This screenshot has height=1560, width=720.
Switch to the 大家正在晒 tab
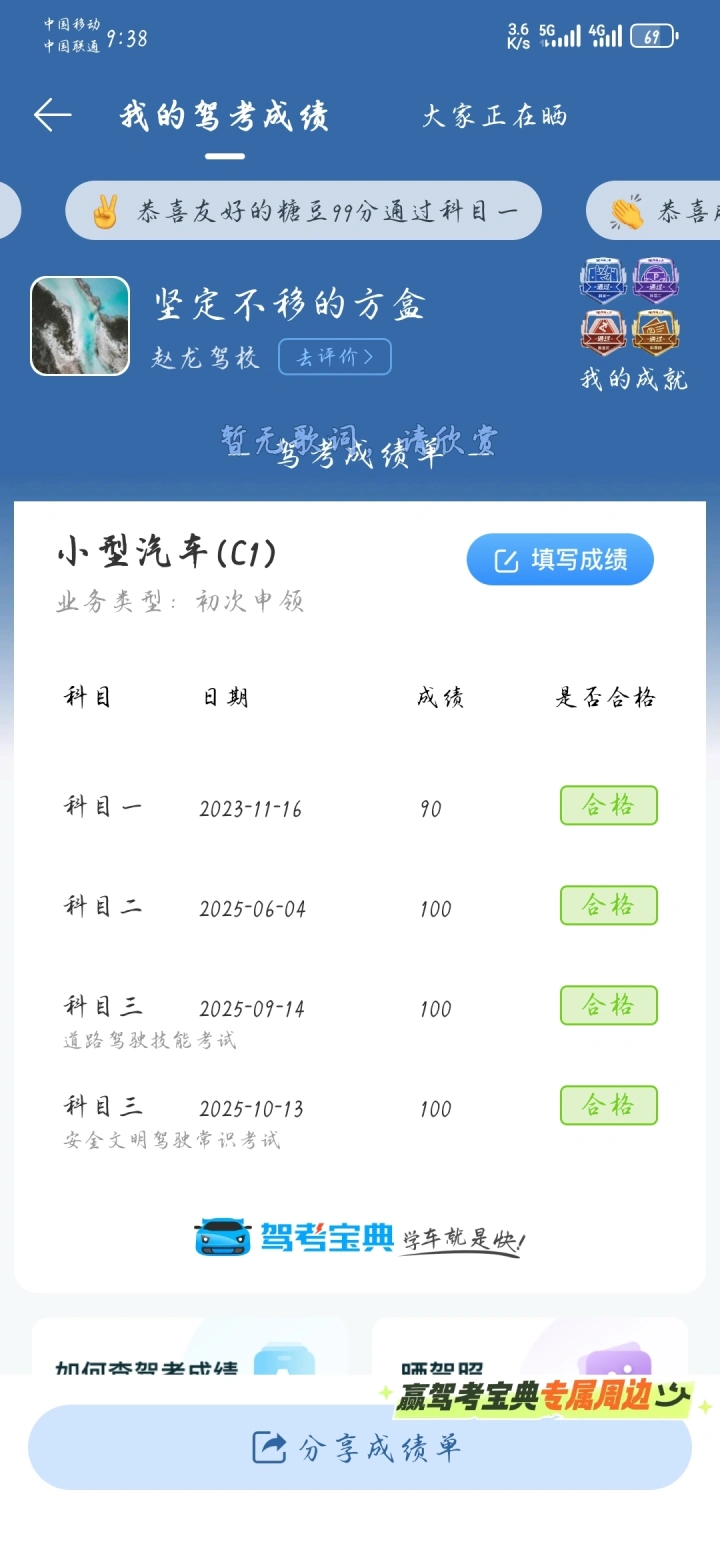[x=494, y=116]
